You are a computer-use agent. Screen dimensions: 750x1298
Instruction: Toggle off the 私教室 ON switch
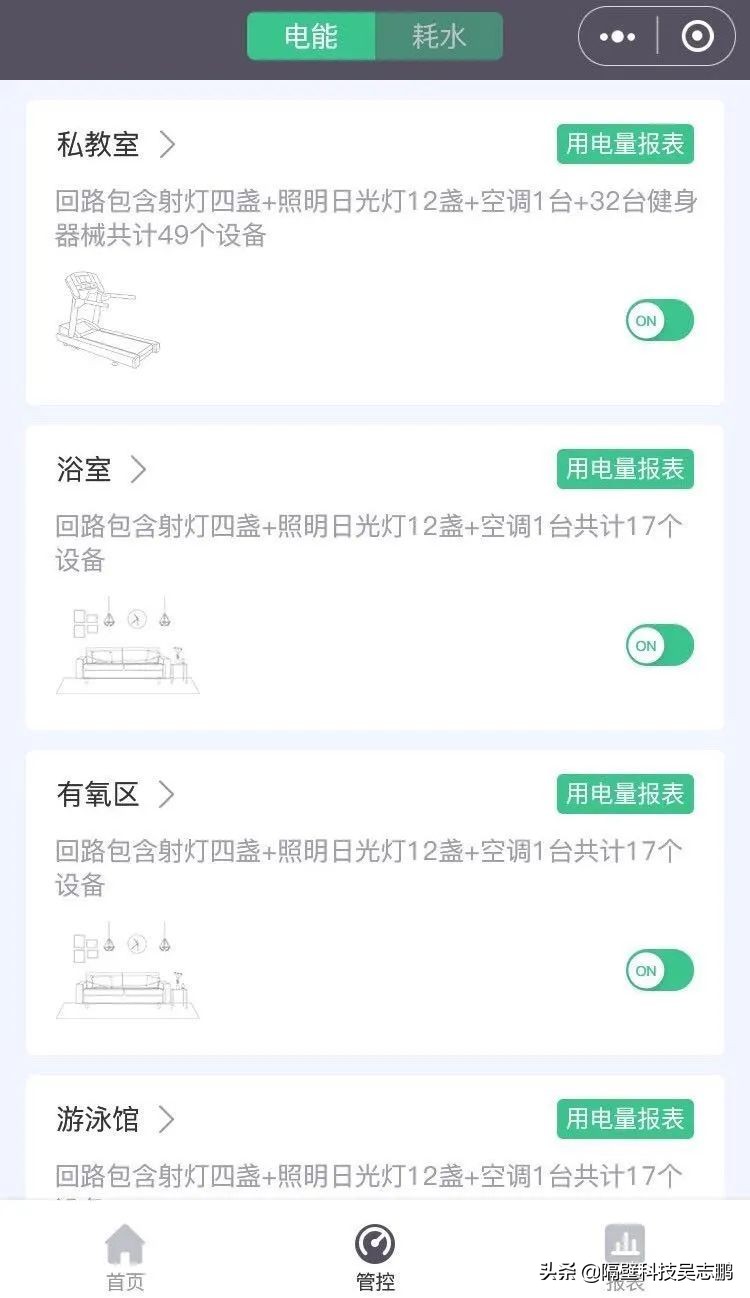(x=658, y=320)
